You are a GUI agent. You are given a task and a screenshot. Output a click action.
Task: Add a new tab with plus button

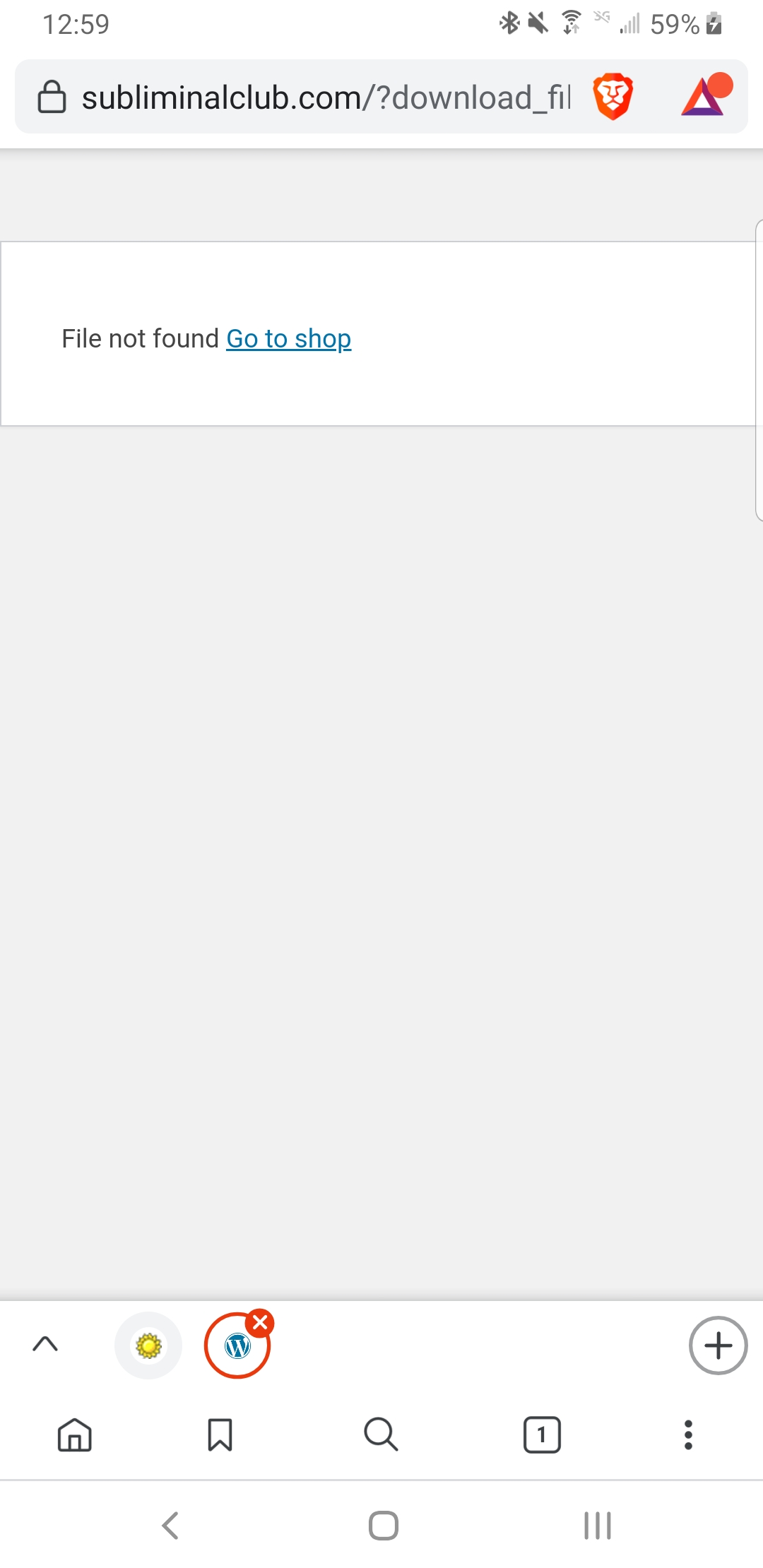tap(718, 1346)
